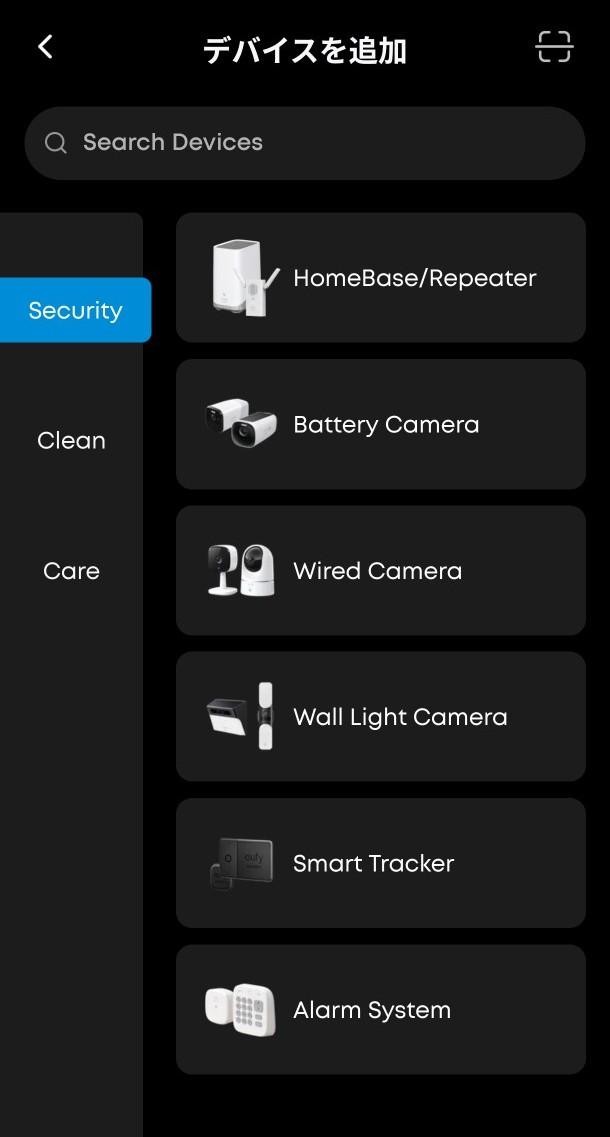Open Wall Light Camera option
This screenshot has width=610, height=1137.
click(381, 716)
